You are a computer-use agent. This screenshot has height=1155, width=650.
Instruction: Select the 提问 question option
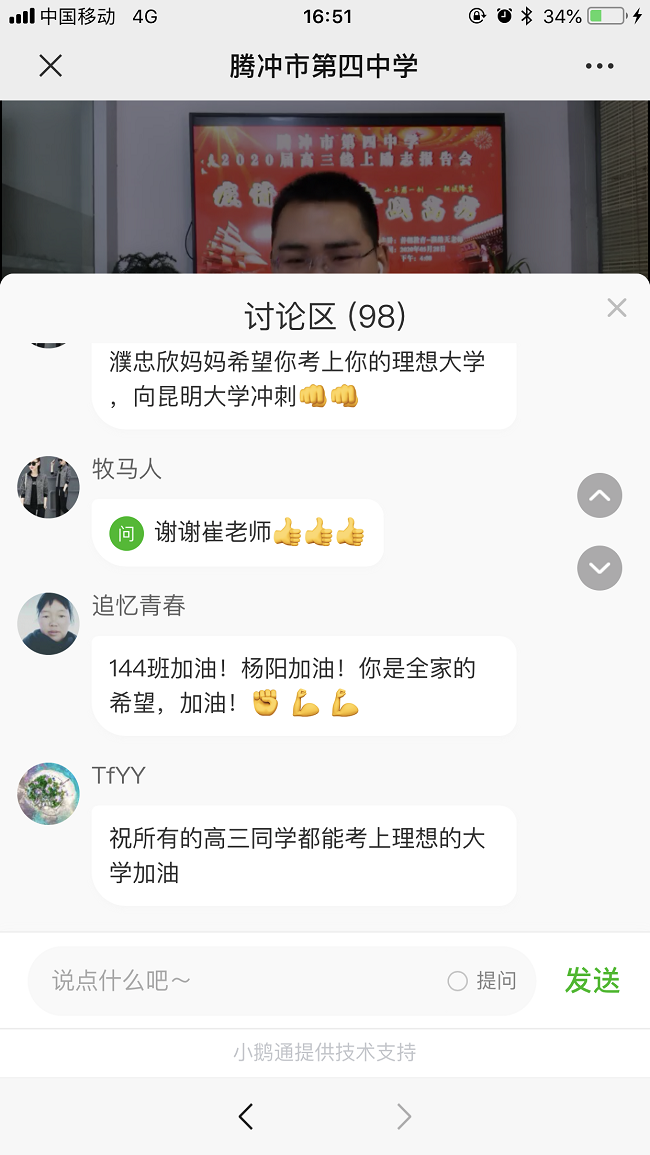(482, 981)
